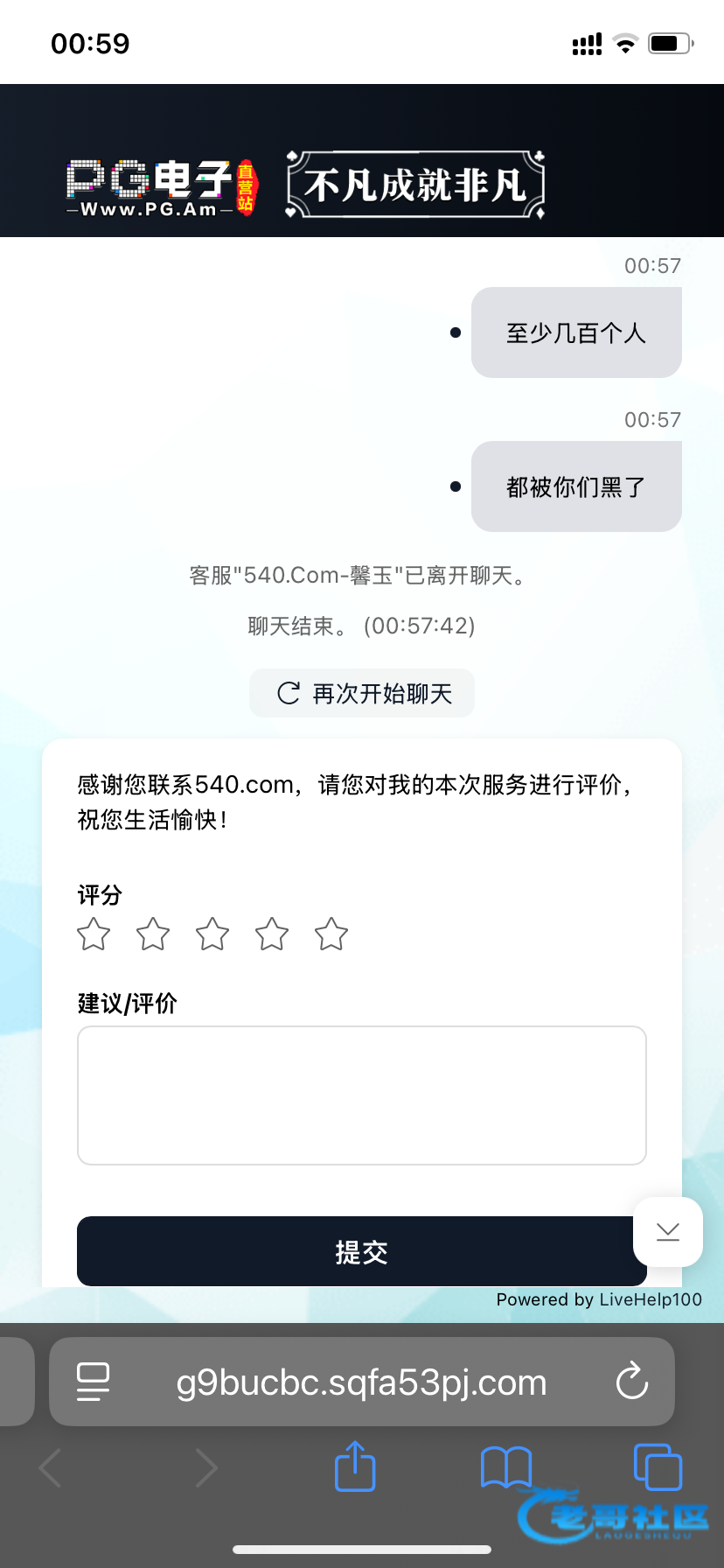Open the Safari share sheet
The image size is (724, 1568).
click(x=355, y=1466)
